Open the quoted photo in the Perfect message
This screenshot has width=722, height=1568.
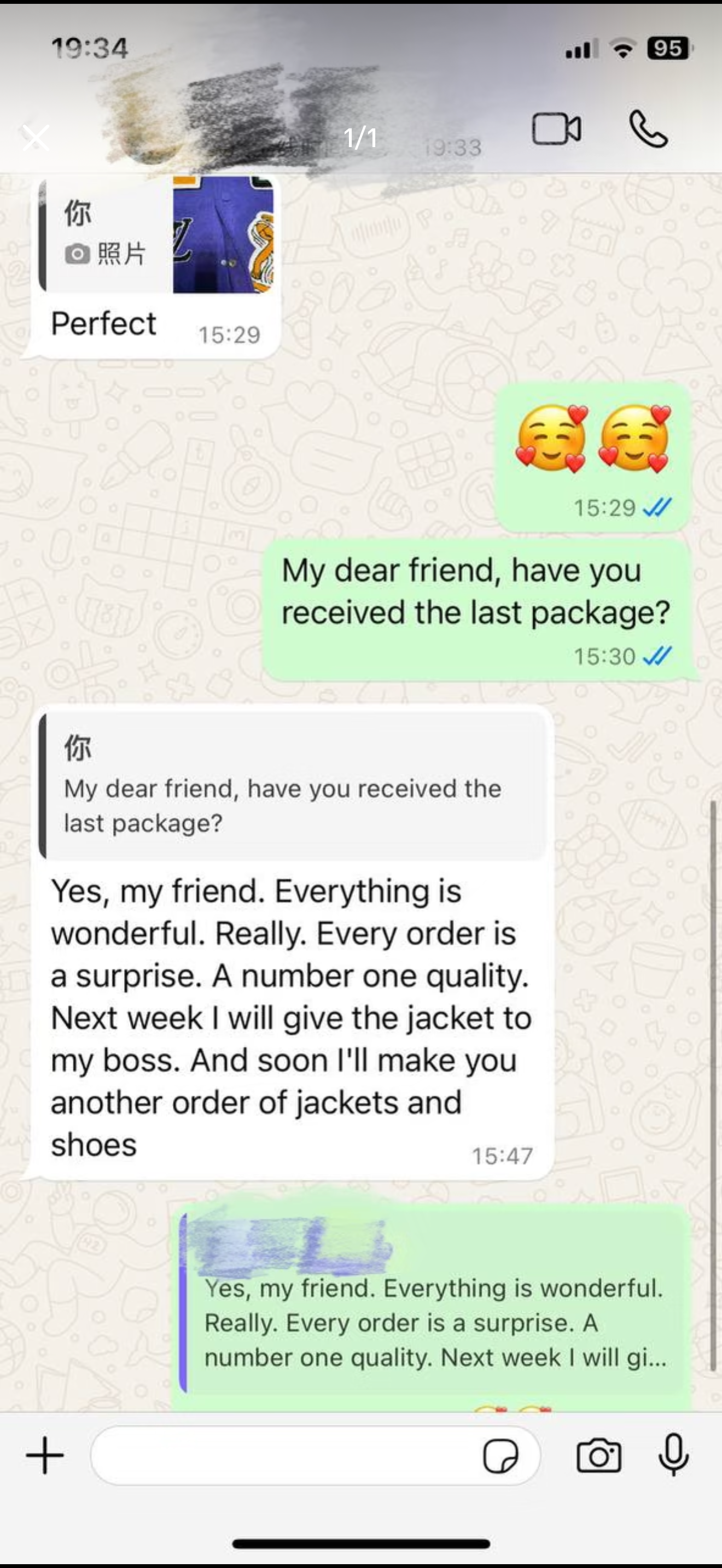(x=223, y=236)
